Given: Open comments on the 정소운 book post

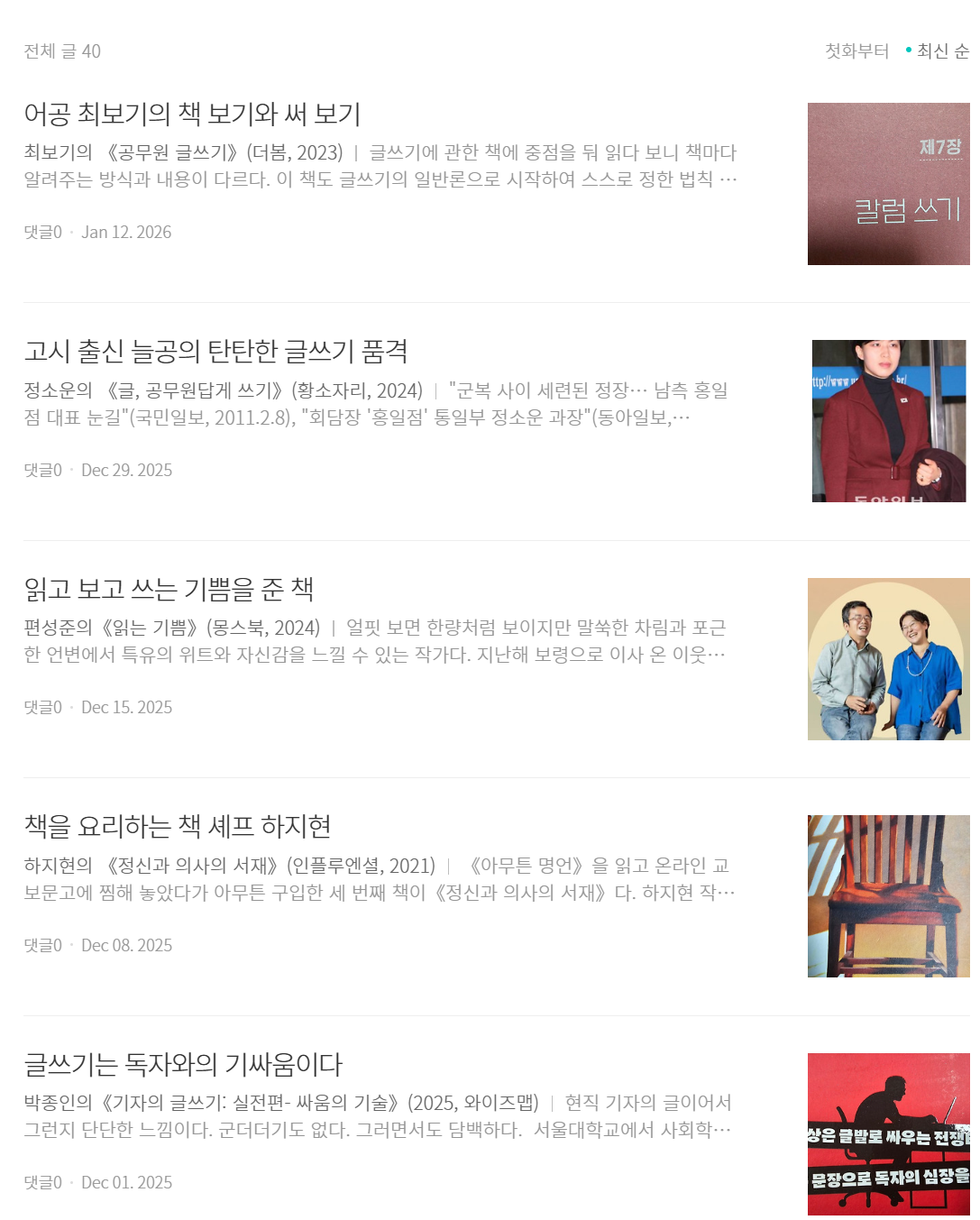Looking at the screenshot, I should pyautogui.click(x=41, y=470).
